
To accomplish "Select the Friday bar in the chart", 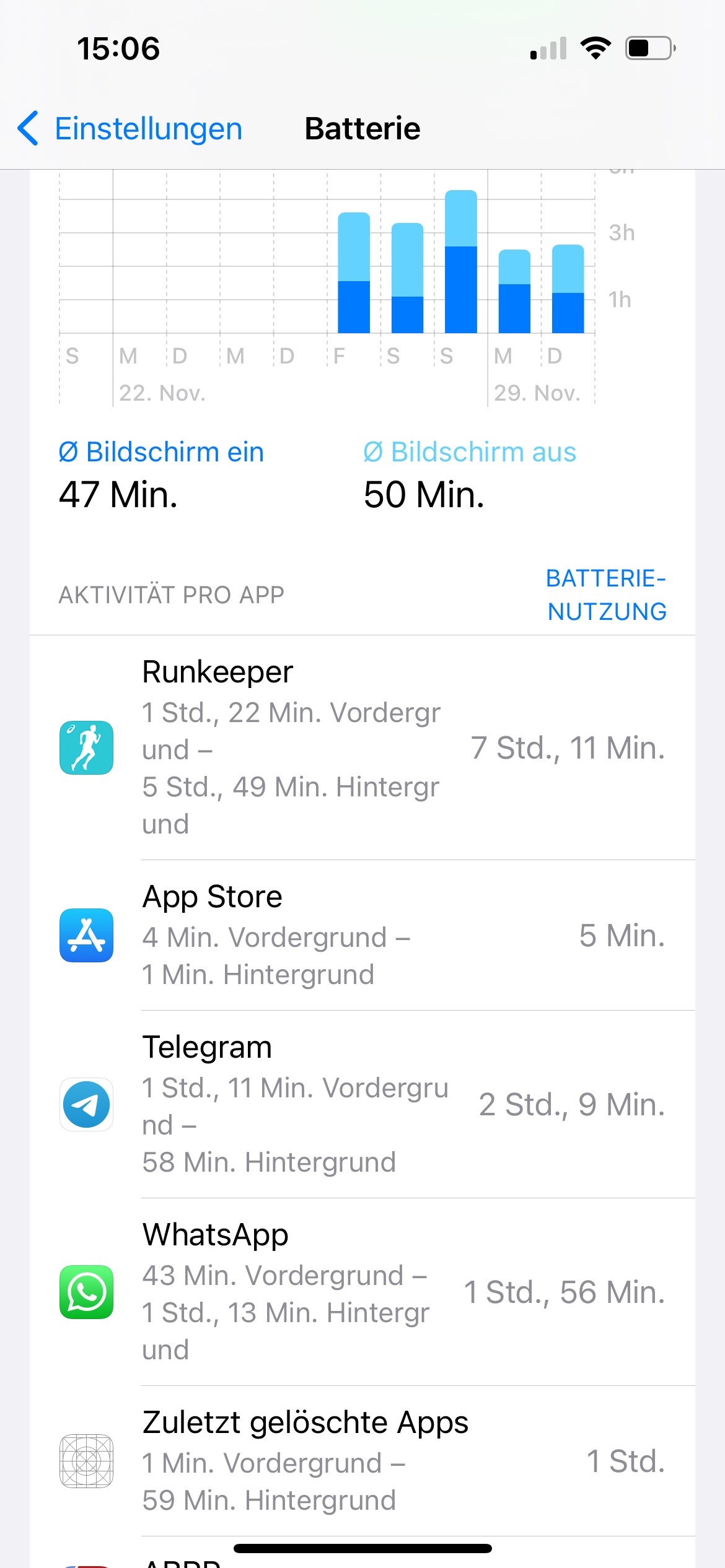I will click(x=353, y=273).
